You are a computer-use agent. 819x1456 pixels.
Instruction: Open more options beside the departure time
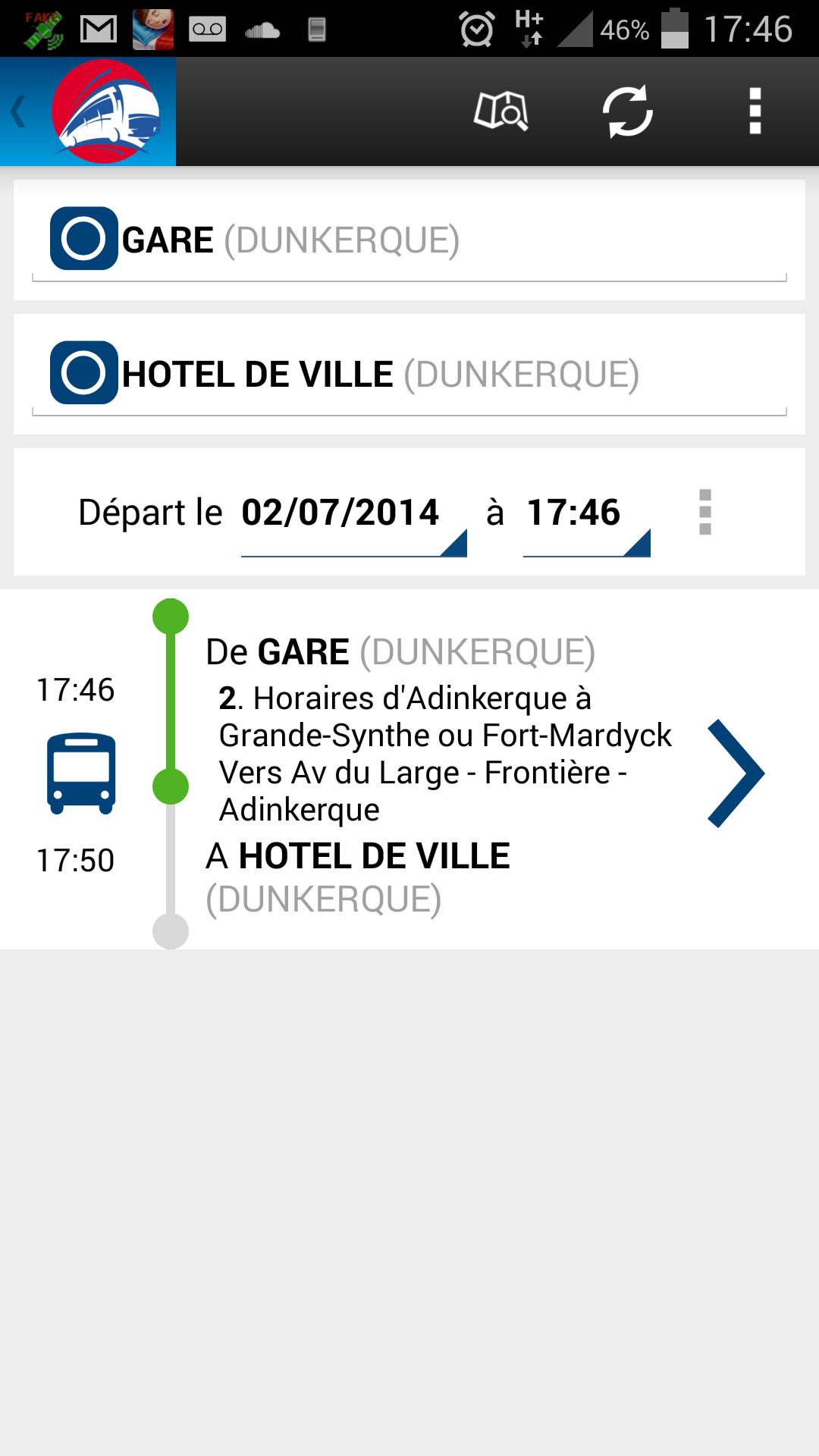pyautogui.click(x=705, y=512)
